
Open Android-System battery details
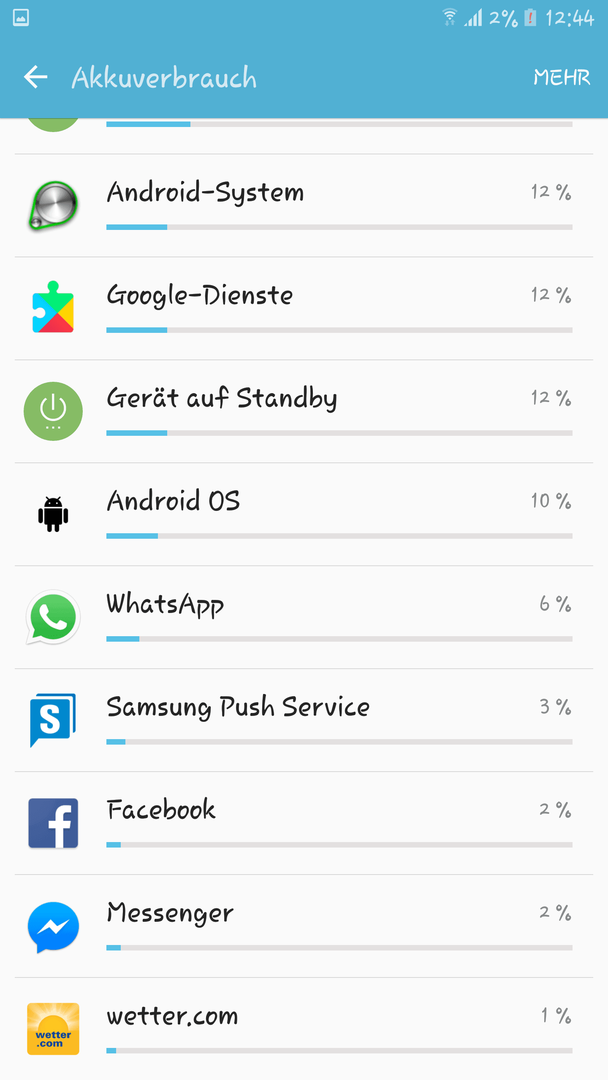coord(304,205)
